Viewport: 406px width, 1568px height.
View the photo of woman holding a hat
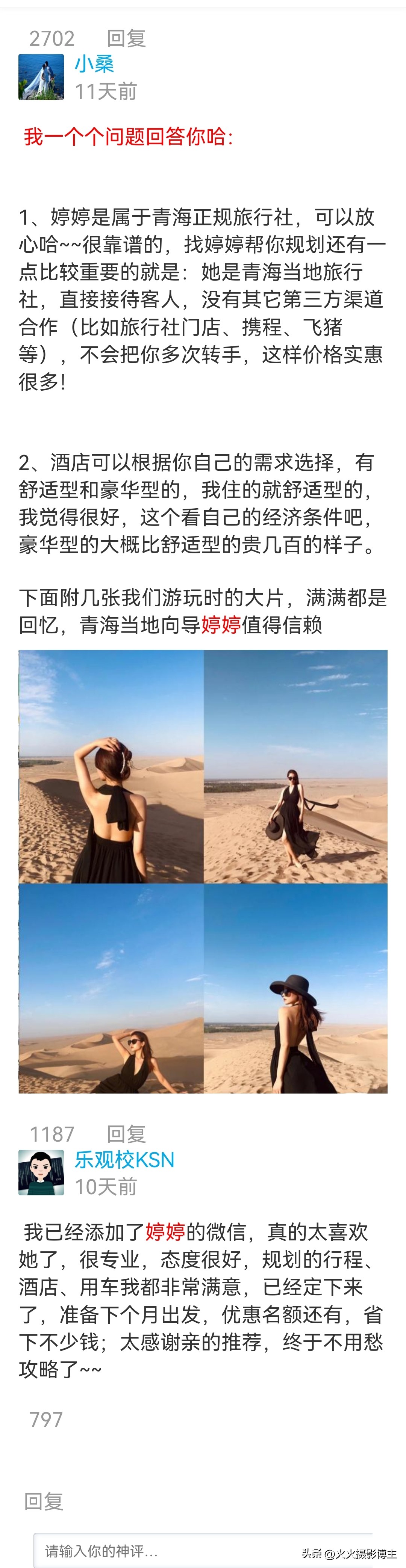295,766
